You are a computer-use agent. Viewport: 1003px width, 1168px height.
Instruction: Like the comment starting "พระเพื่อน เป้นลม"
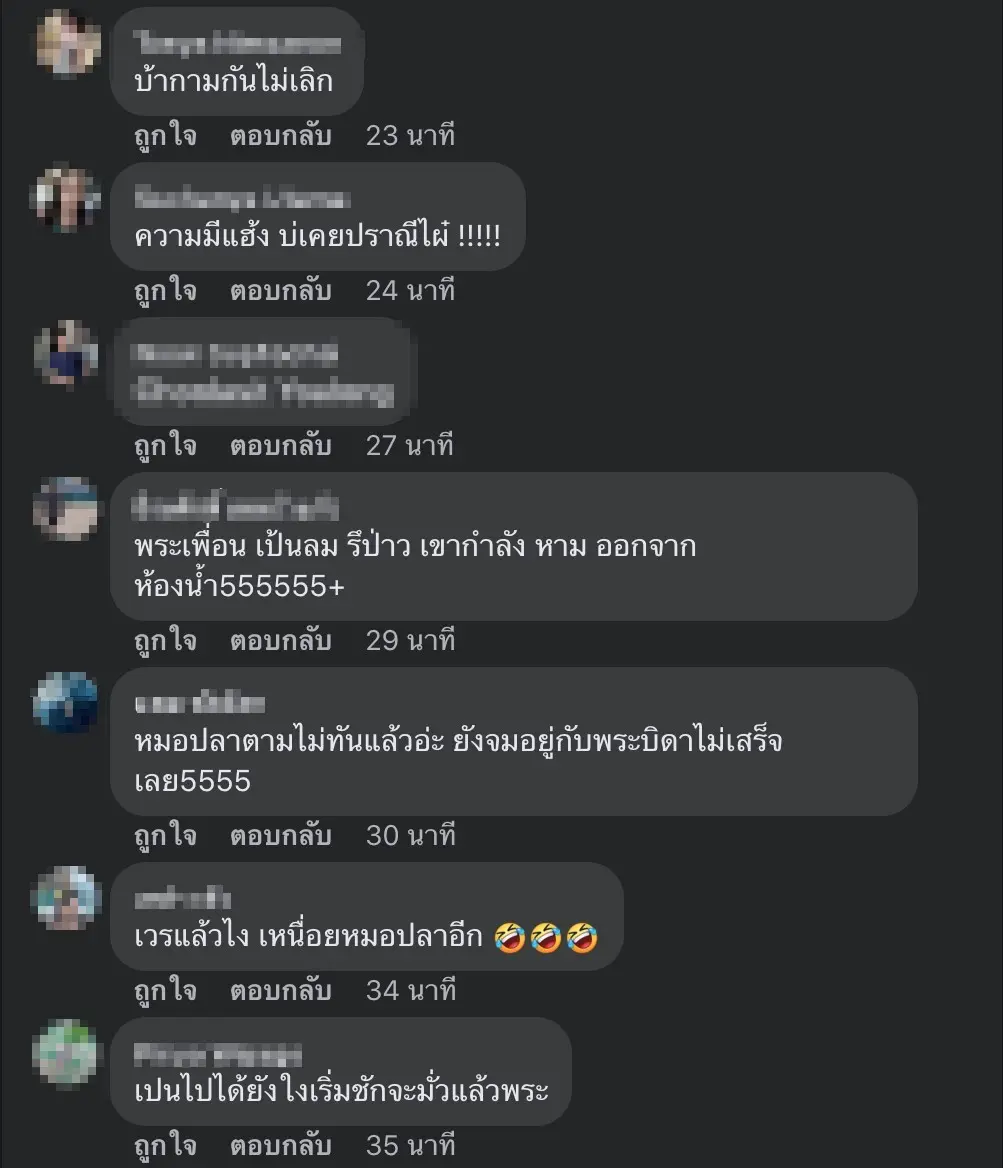[x=165, y=640]
